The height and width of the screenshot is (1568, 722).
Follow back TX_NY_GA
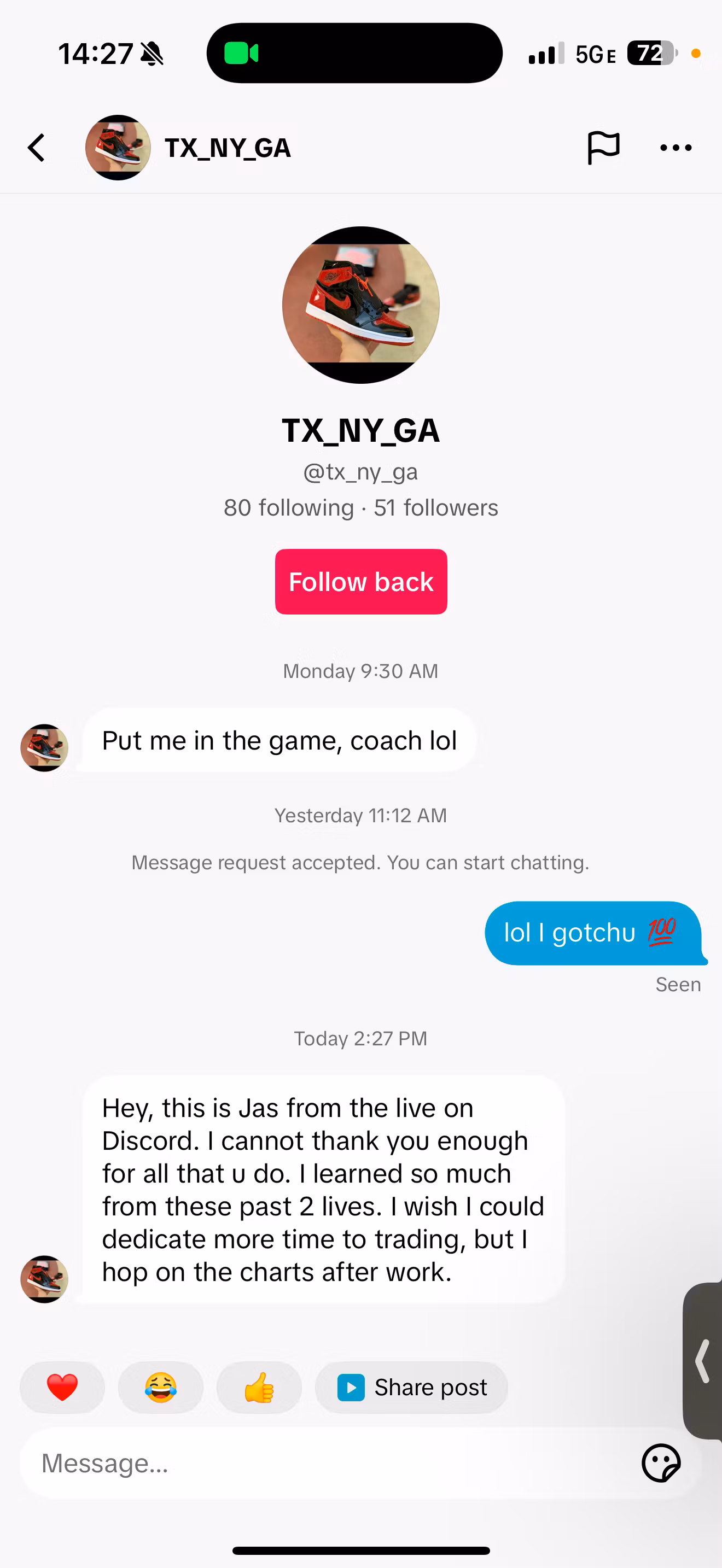coord(361,582)
